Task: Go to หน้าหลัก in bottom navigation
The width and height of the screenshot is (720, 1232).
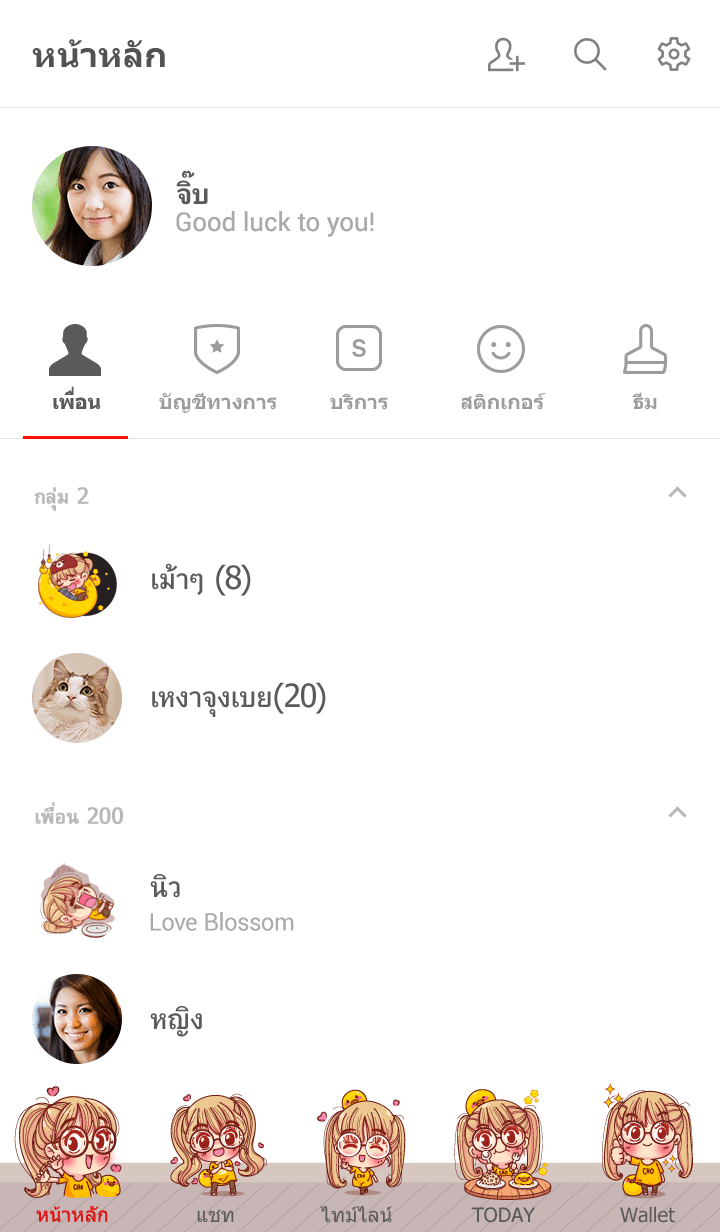Action: tap(72, 1160)
